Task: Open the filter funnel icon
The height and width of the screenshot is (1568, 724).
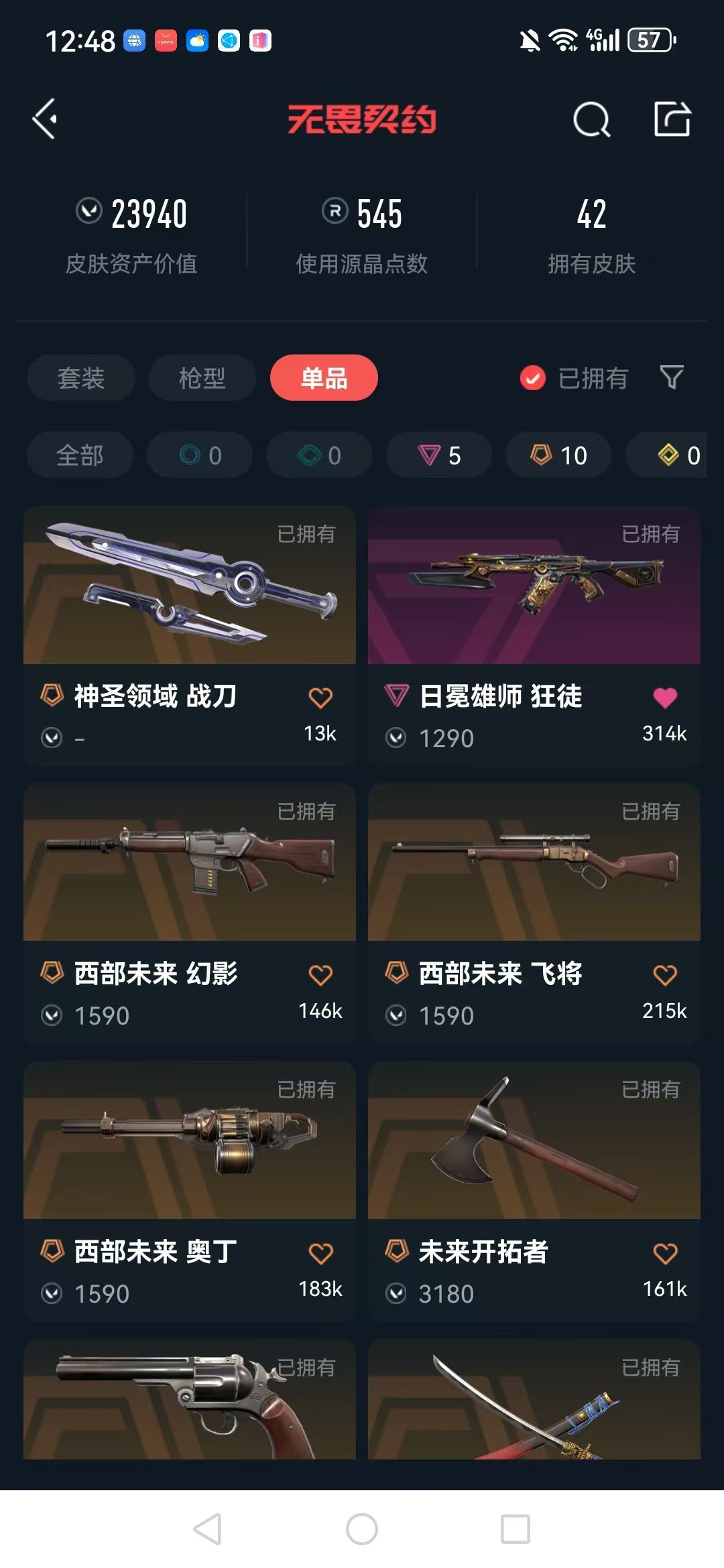Action: tap(672, 377)
